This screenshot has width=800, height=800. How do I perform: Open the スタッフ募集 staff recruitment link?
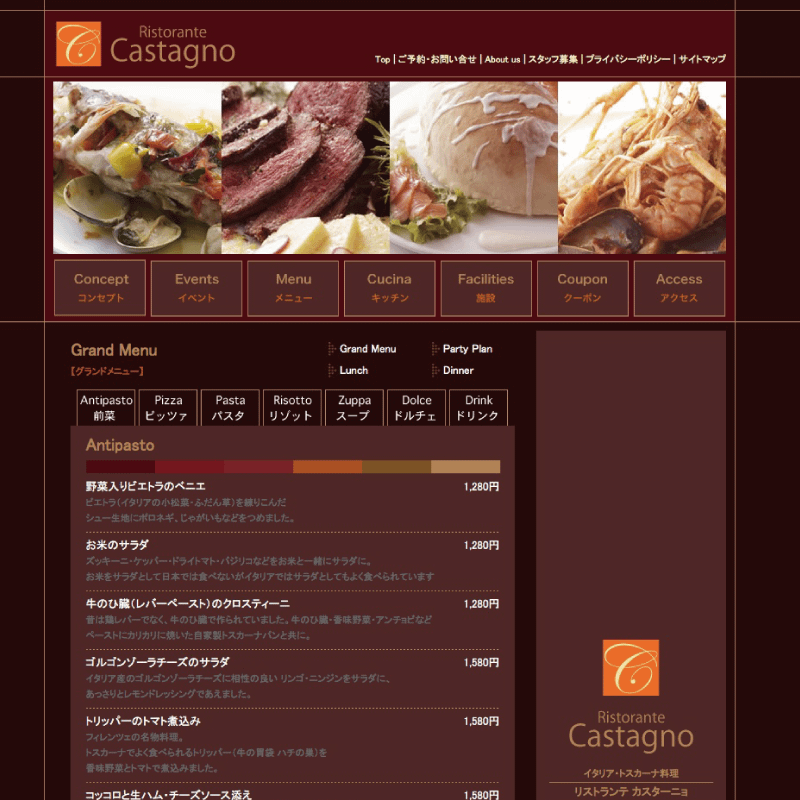coord(553,60)
